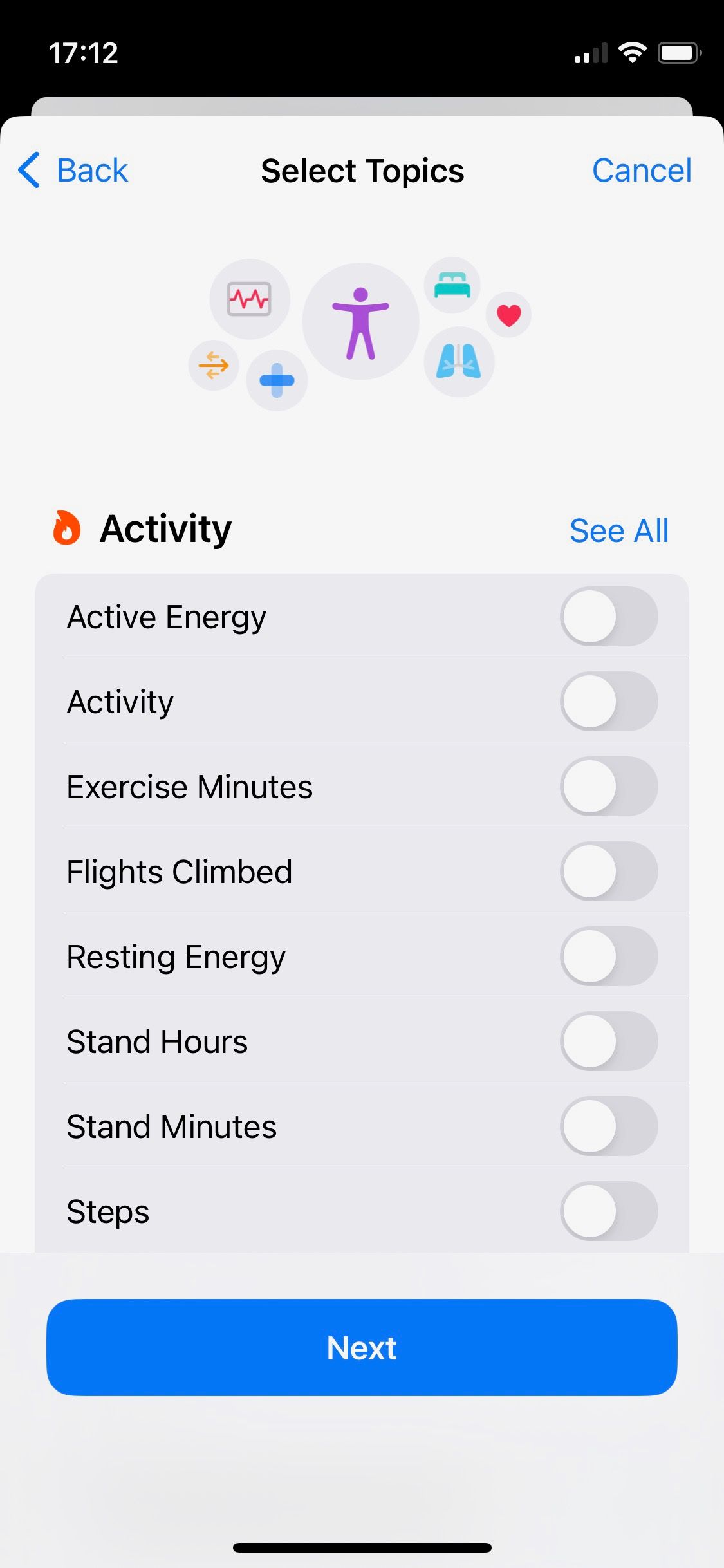The width and height of the screenshot is (724, 1568).
Task: Switch on Resting Energy
Action: [x=608, y=957]
